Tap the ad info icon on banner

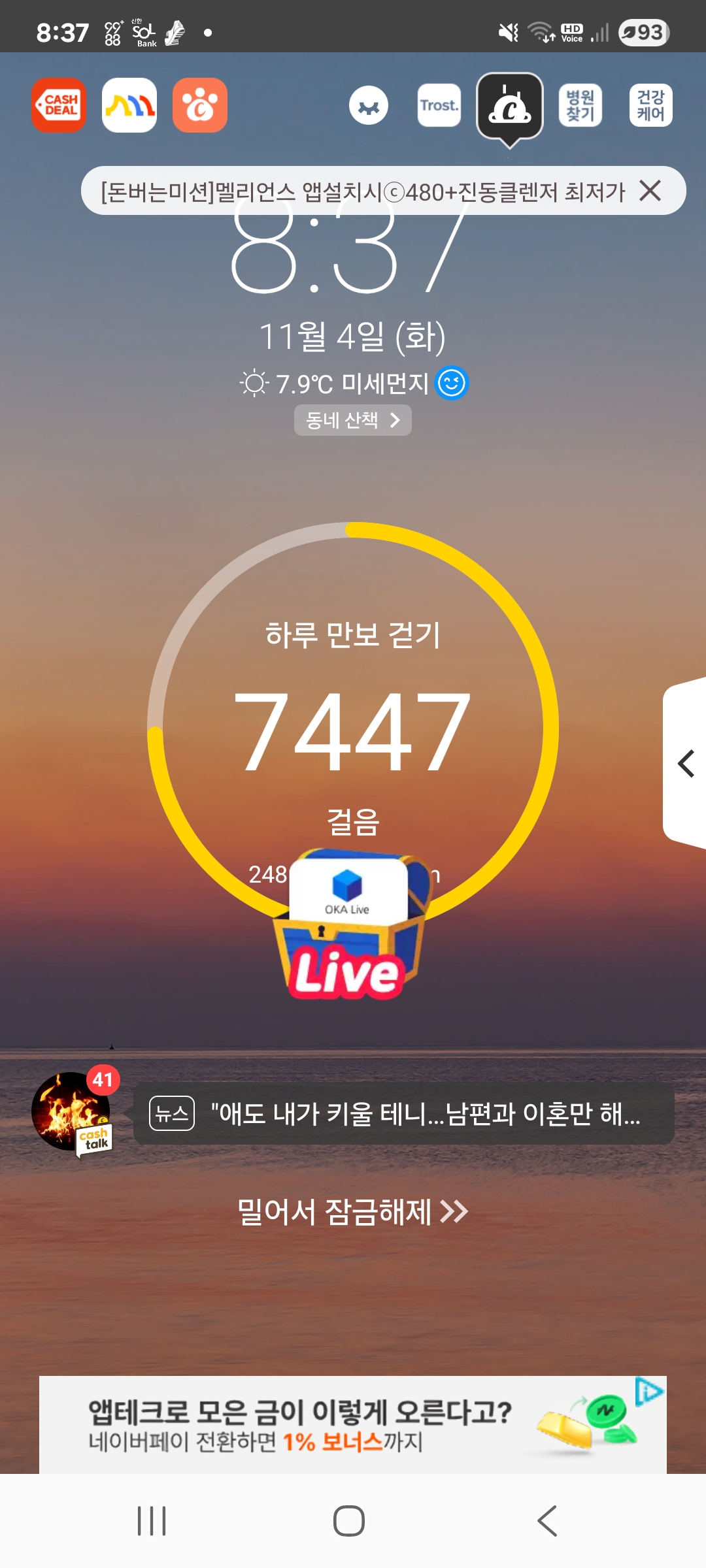click(648, 1391)
